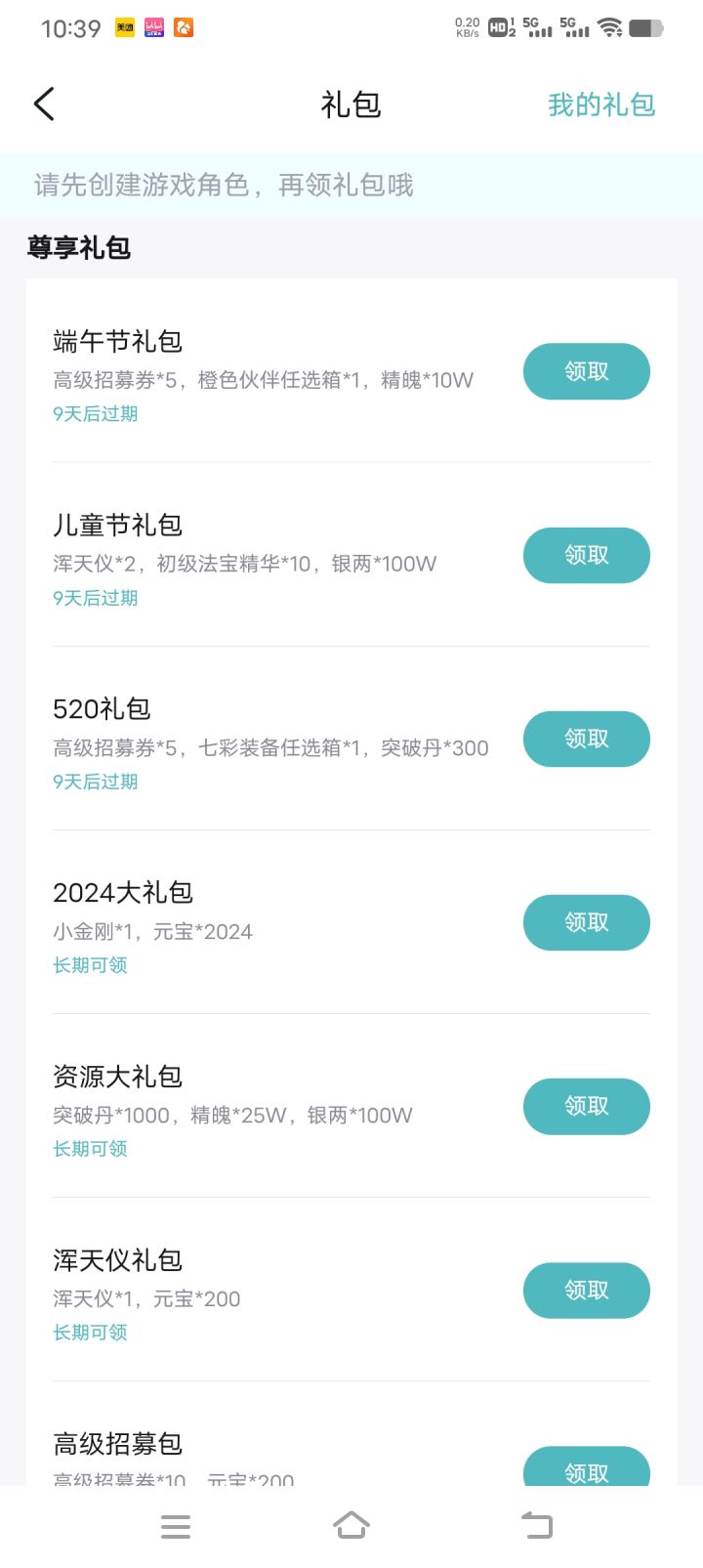Open 我的礼包 link
This screenshot has height=1568, width=703.
(x=600, y=105)
